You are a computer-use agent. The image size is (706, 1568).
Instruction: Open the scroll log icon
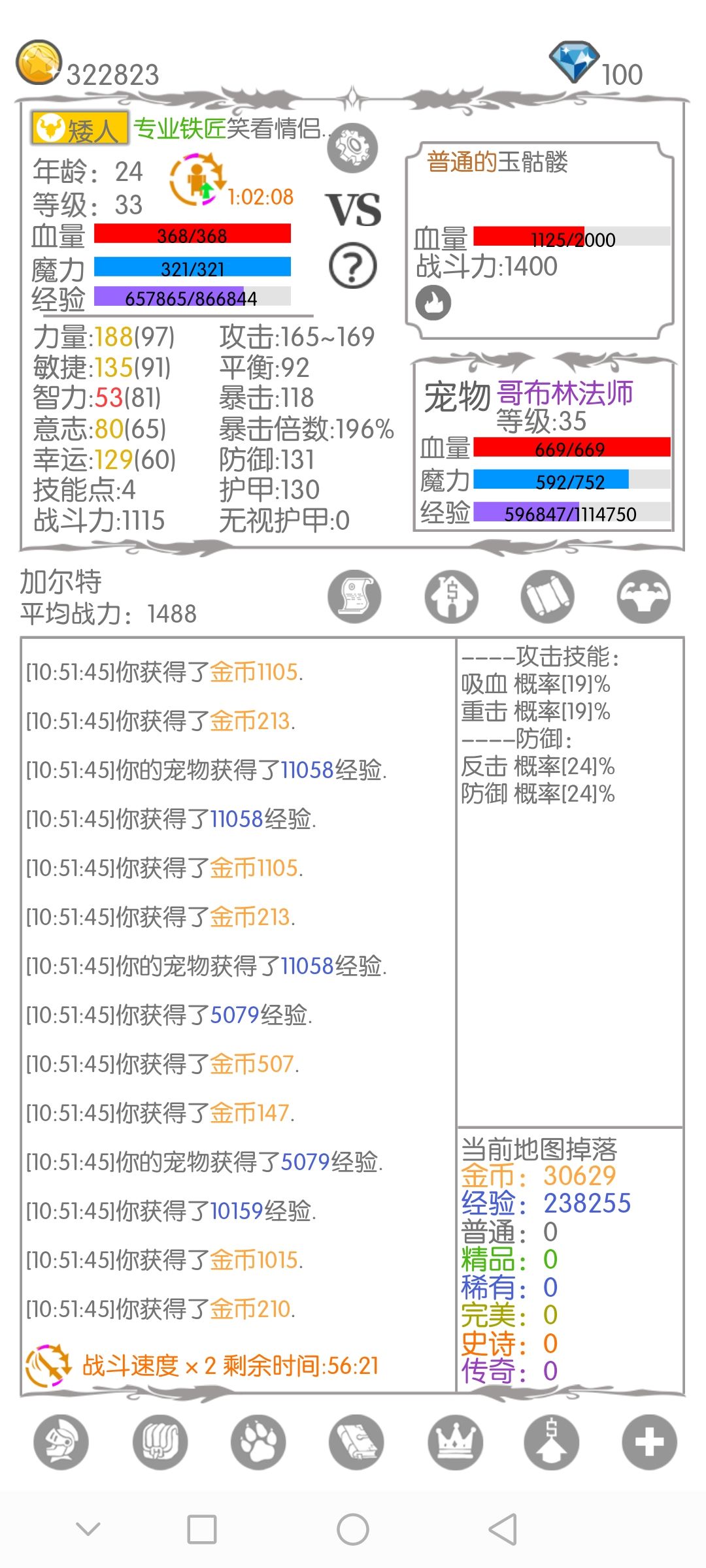(355, 596)
